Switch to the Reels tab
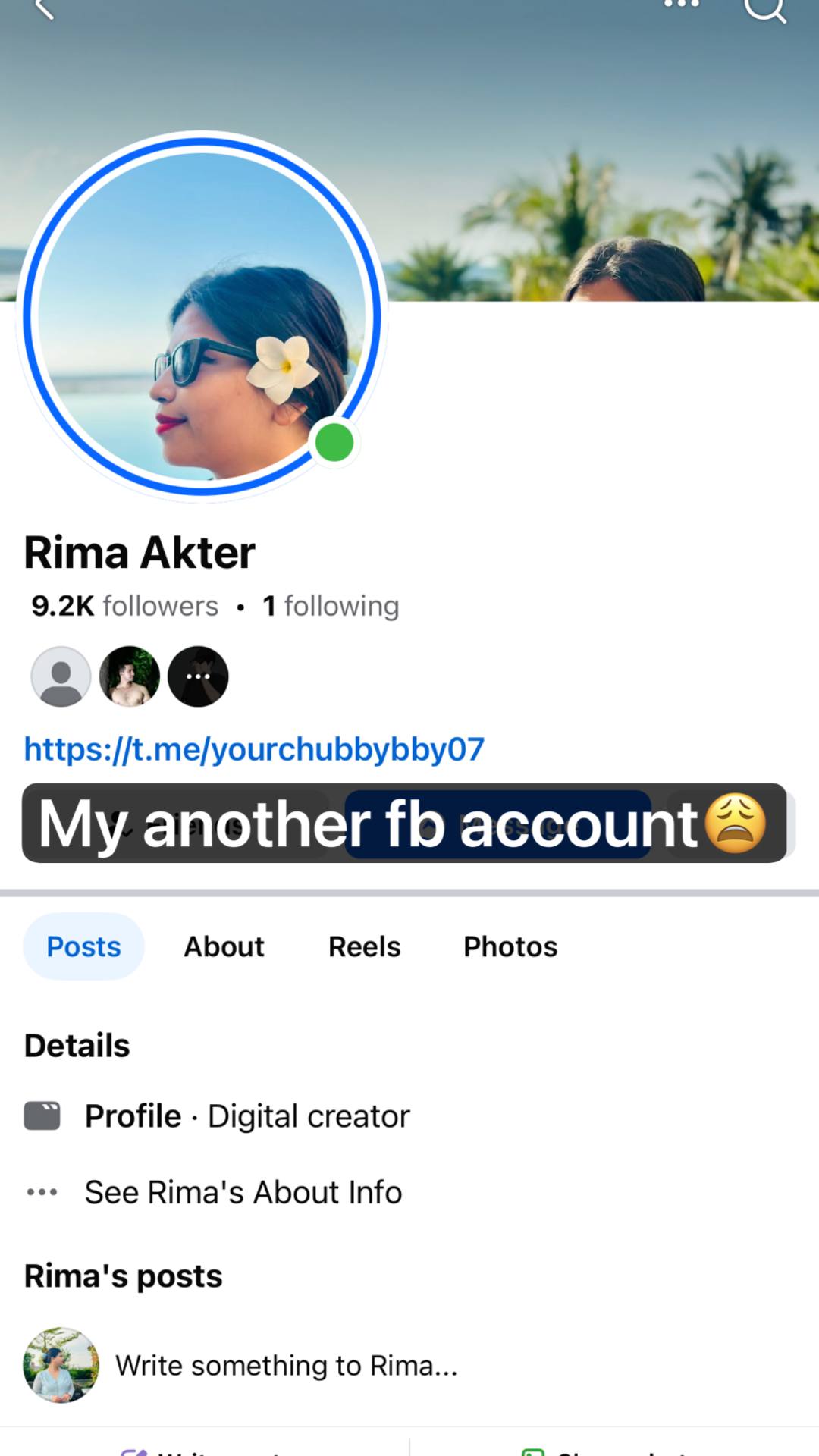The image size is (819, 1456). (364, 946)
